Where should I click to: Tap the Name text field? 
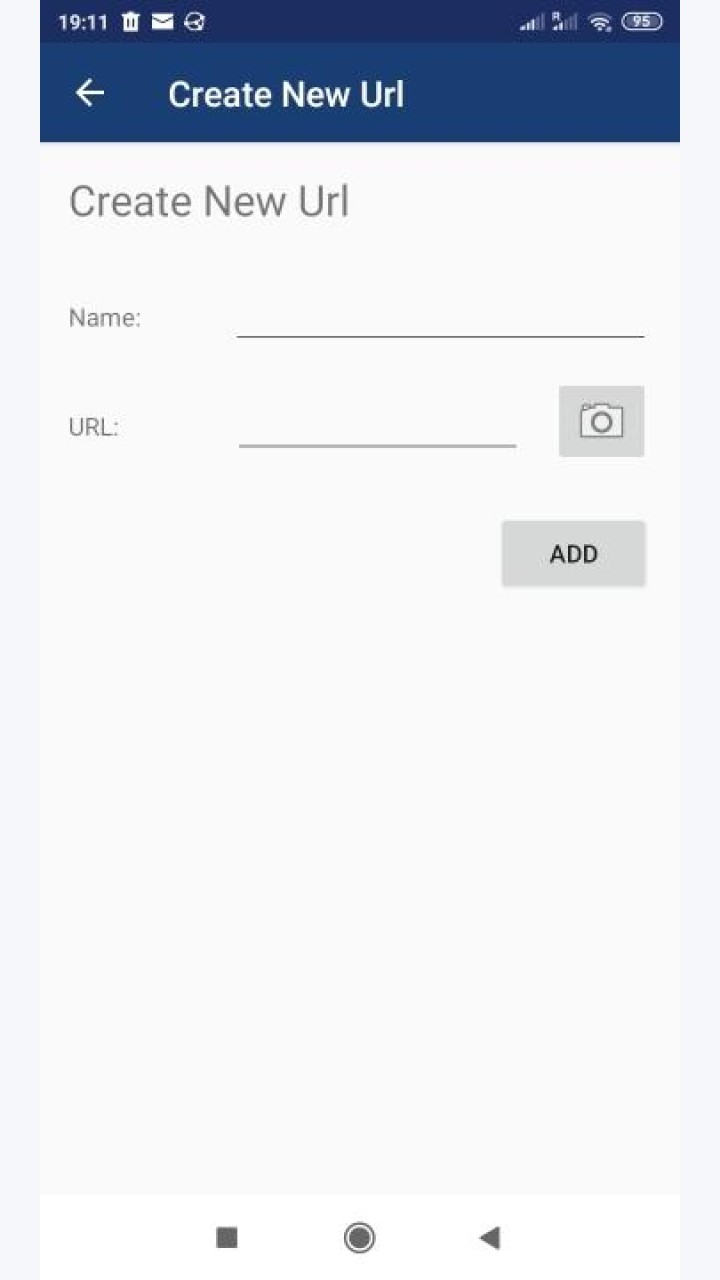coord(440,318)
